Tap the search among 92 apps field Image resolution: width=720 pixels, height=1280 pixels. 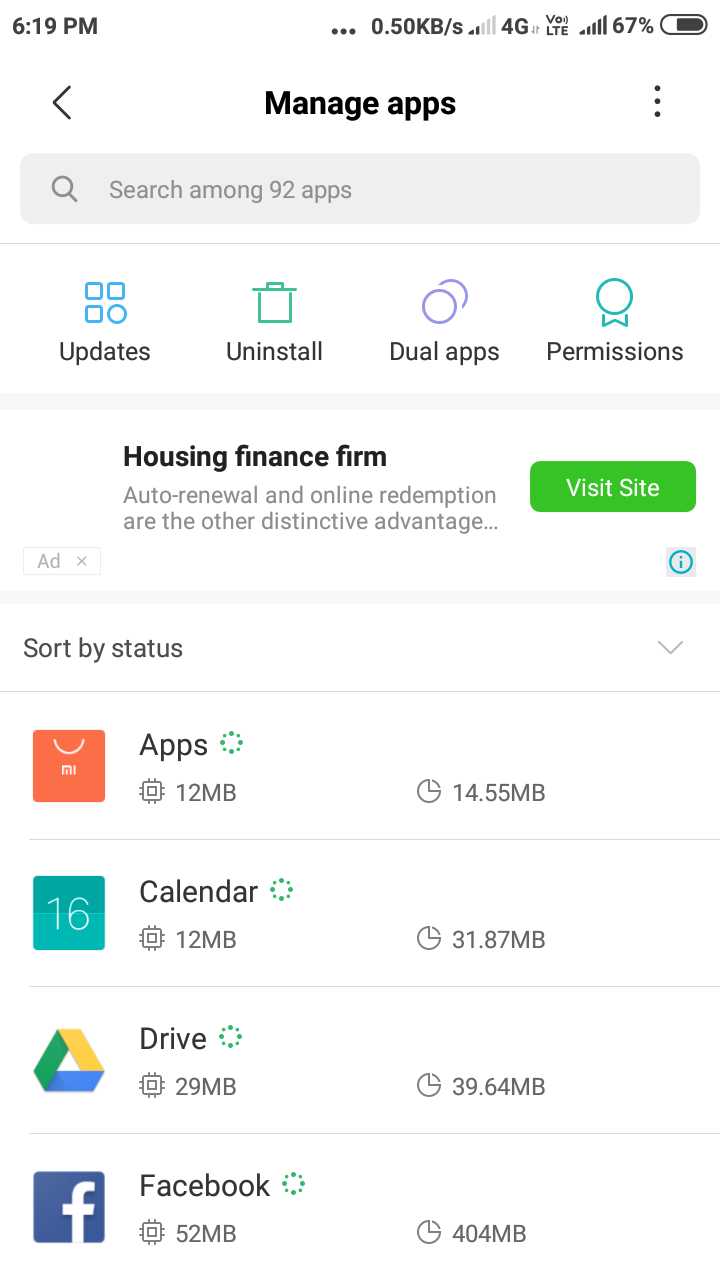[360, 189]
